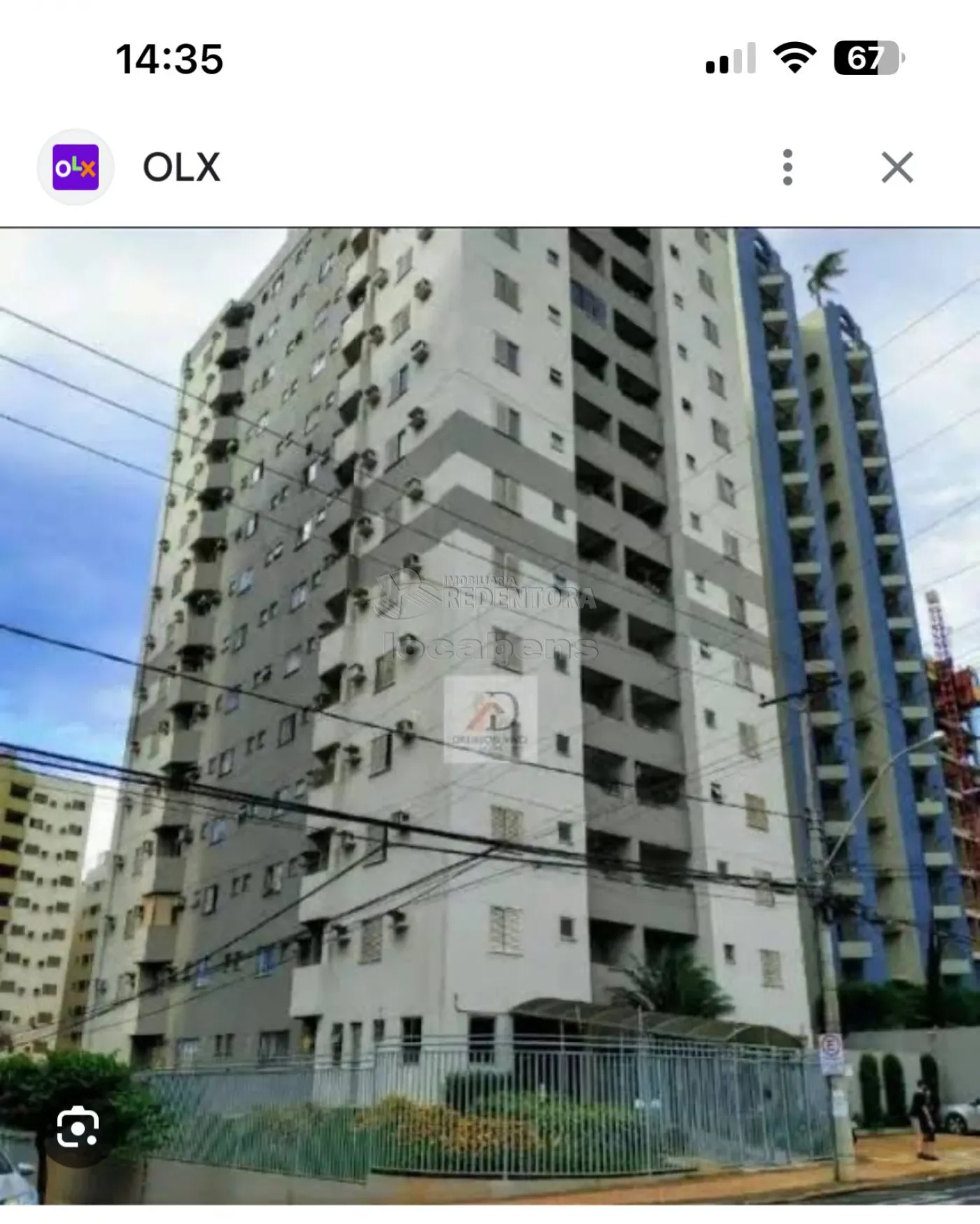Close the OLX image viewer

[x=897, y=167]
